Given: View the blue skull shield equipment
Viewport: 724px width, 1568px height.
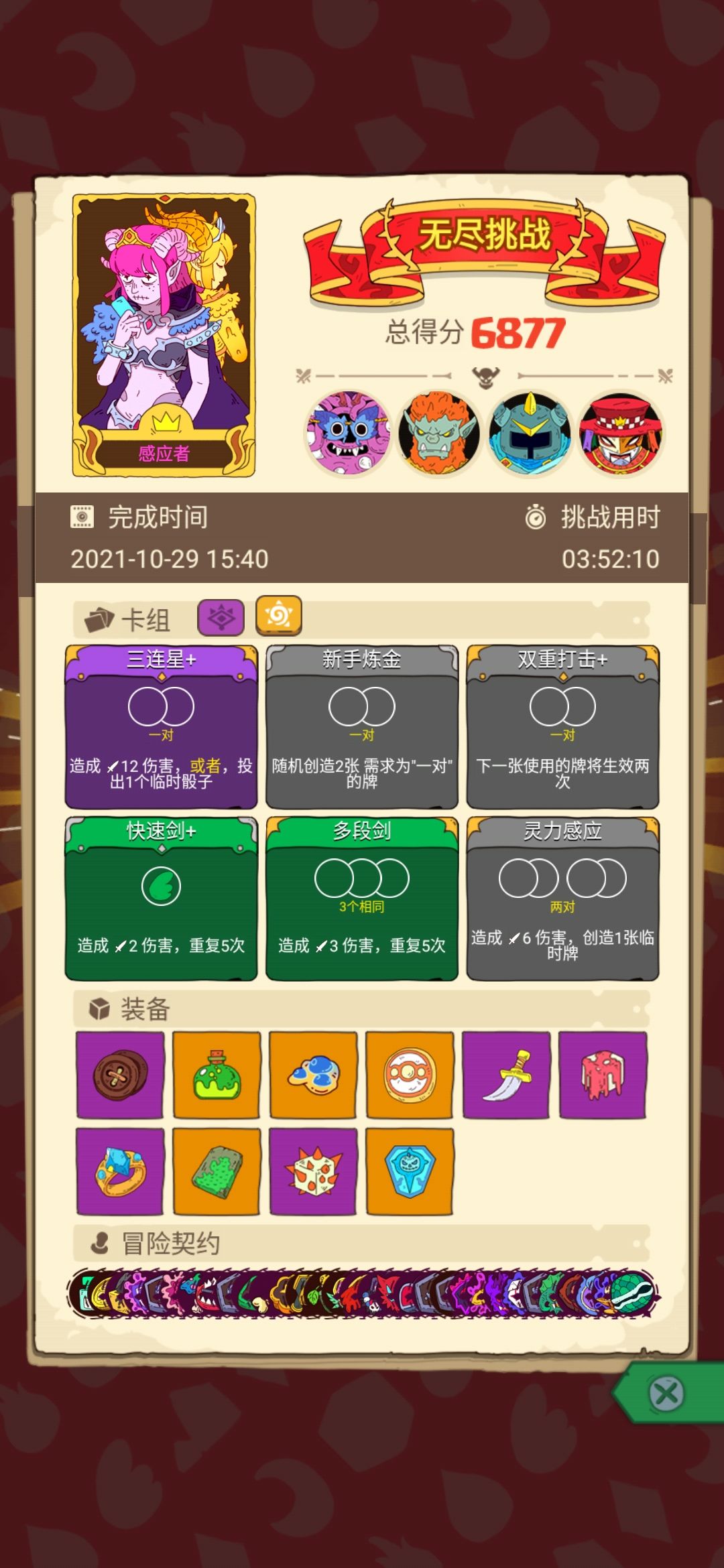Looking at the screenshot, I should click(x=410, y=1171).
